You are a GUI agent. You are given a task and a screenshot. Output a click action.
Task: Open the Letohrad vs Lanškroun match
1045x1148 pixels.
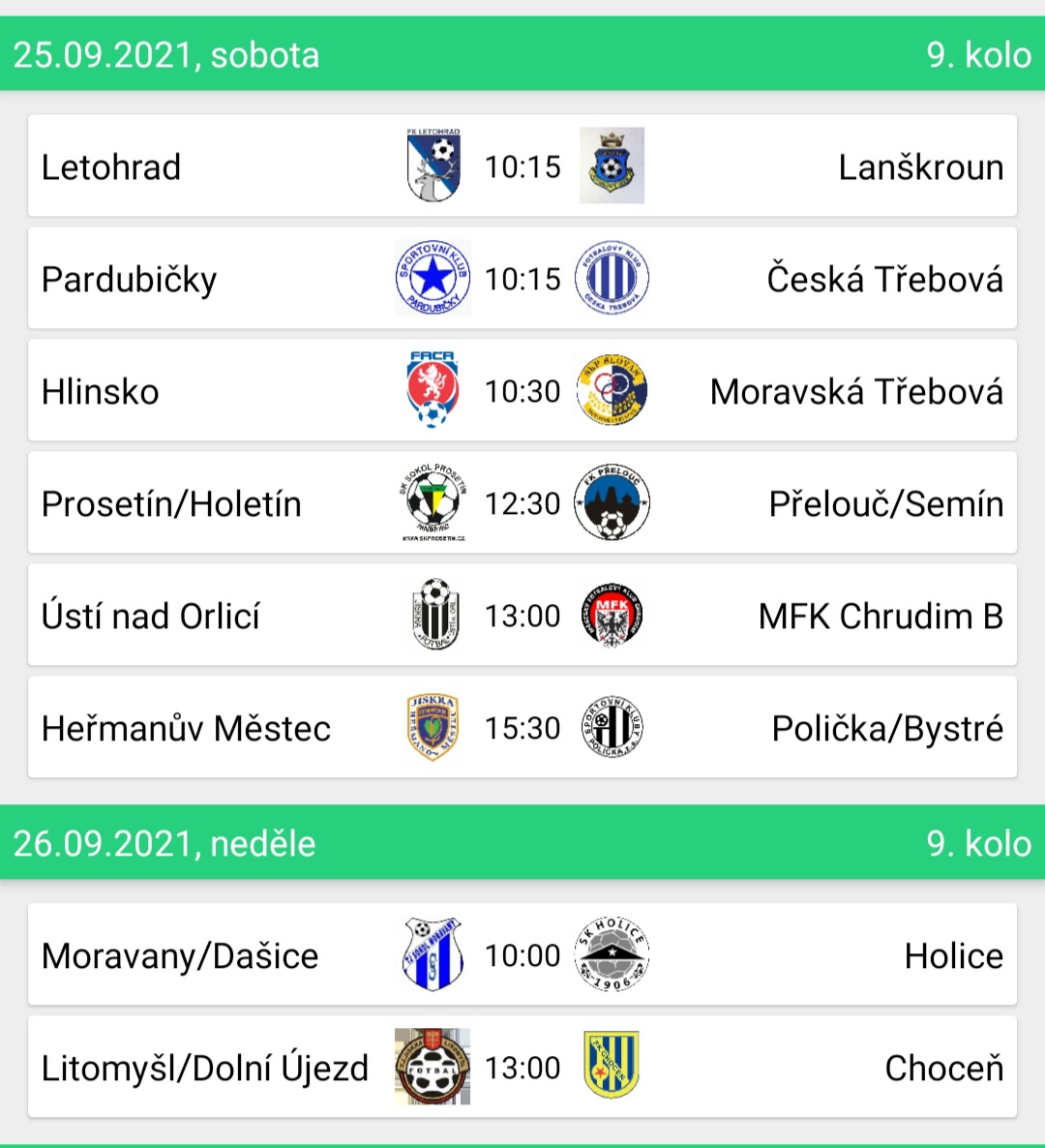(x=522, y=166)
